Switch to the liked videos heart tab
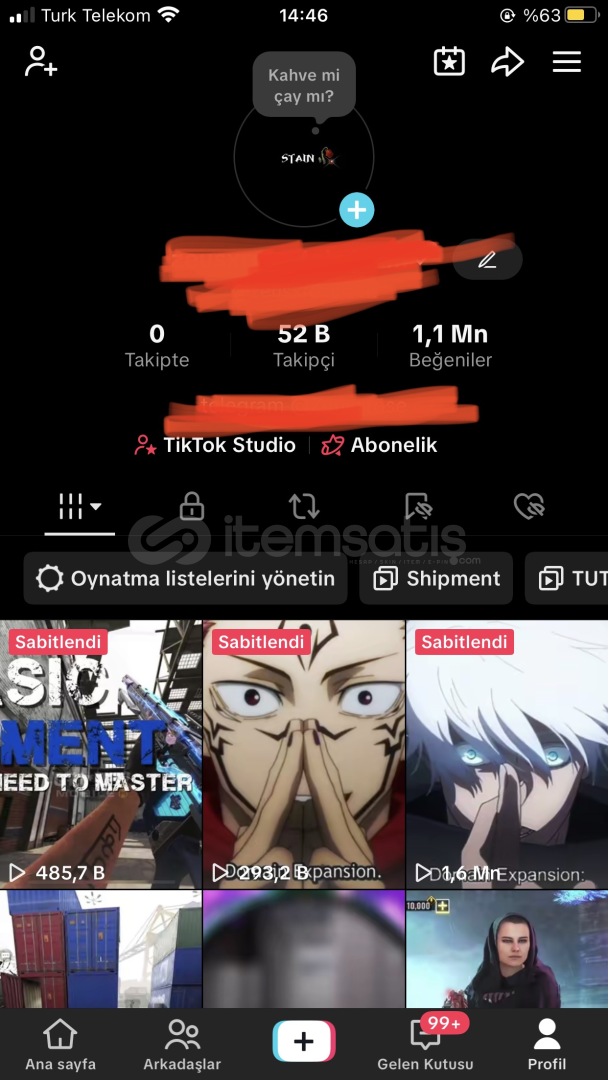 [530, 508]
